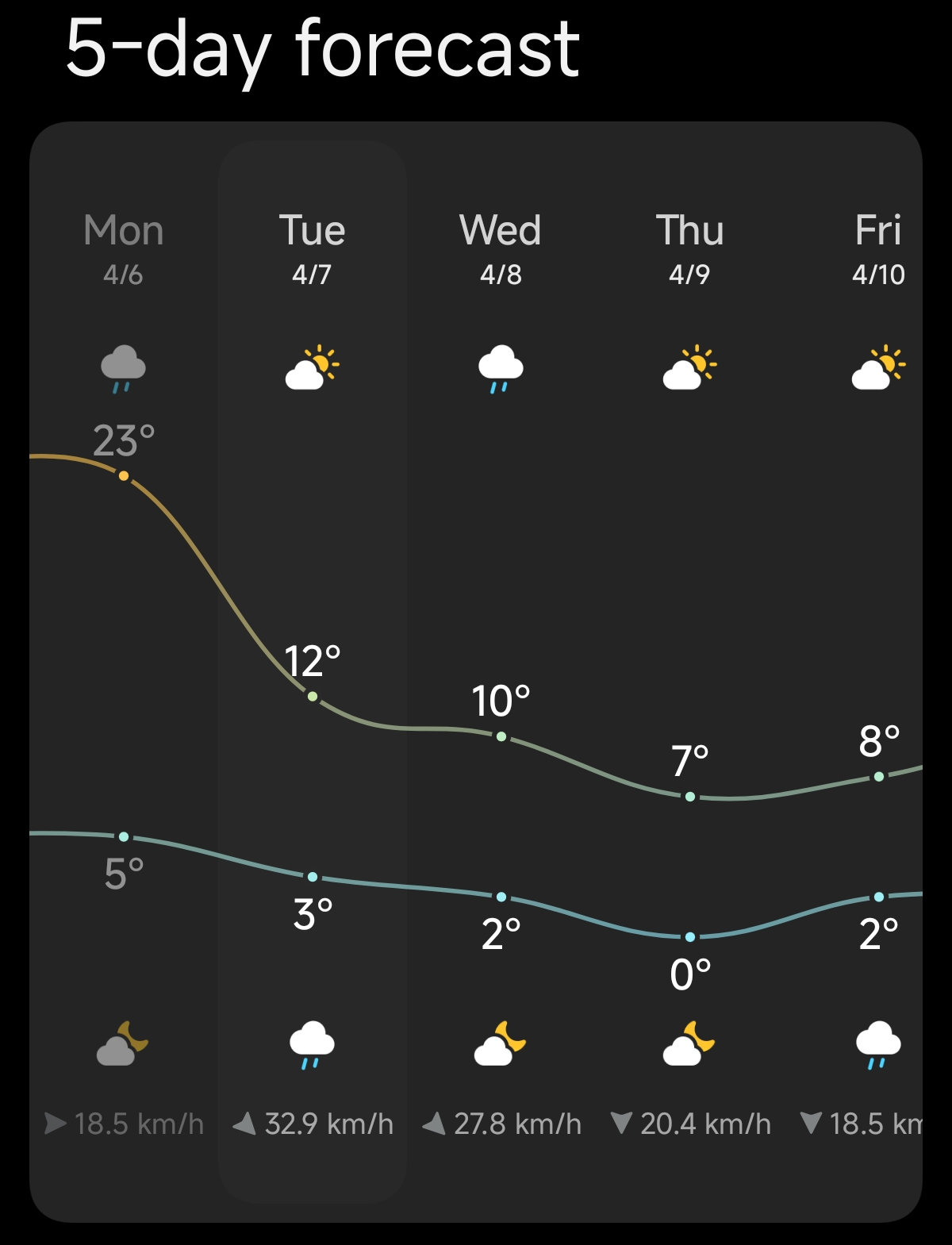Screen dimensions: 952x1245
Task: Open Wed 4/8 forecast details
Action: (x=501, y=248)
